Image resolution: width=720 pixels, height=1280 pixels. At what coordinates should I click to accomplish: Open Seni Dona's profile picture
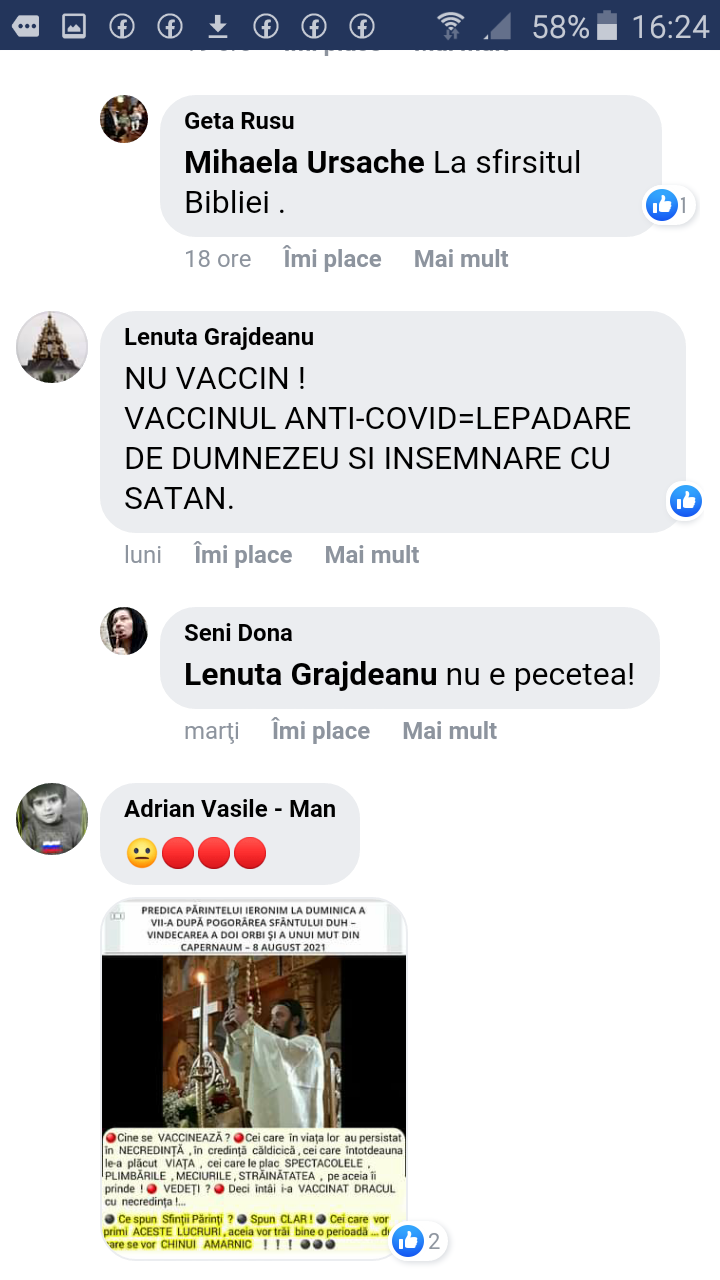pyautogui.click(x=124, y=631)
